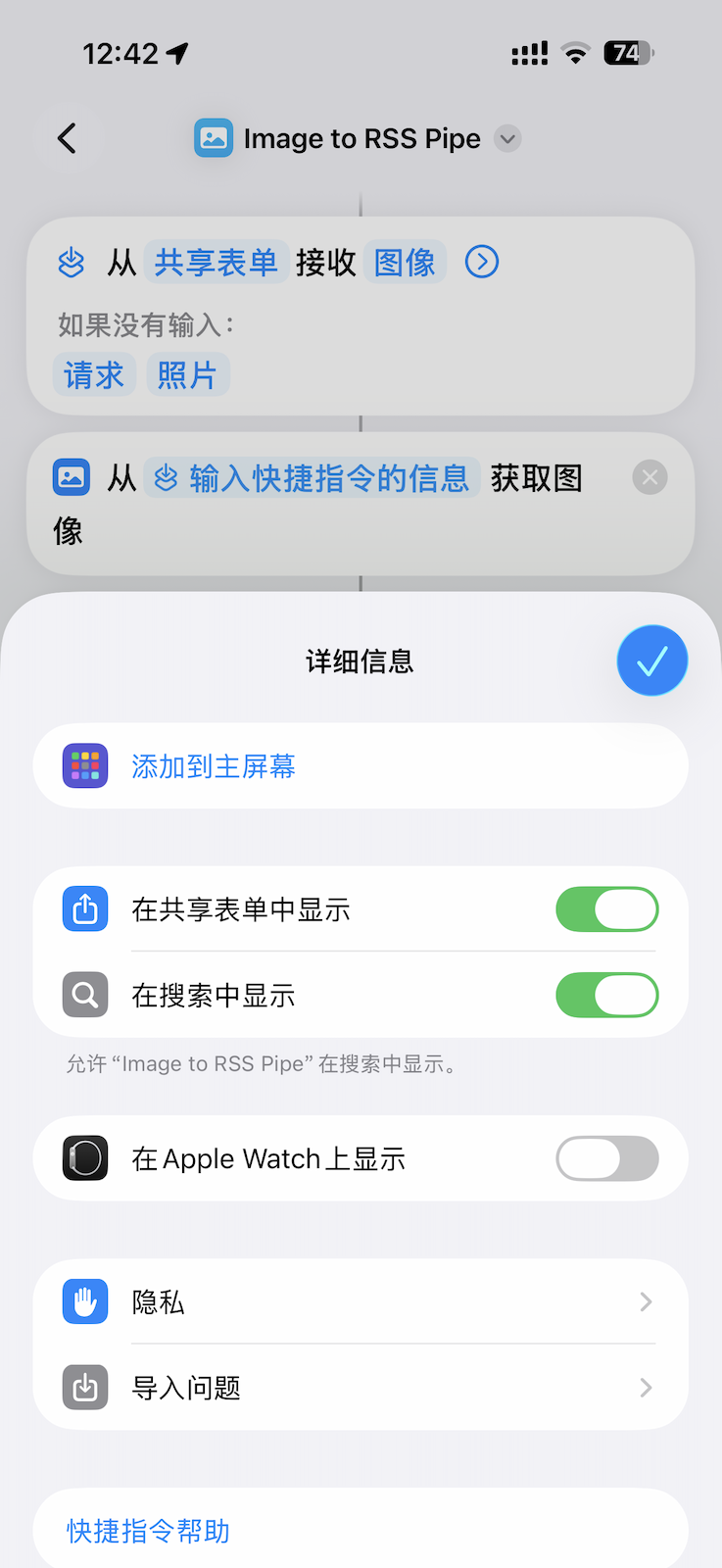
Task: Tap the 输入快捷指令的信息 variable
Action: (312, 478)
